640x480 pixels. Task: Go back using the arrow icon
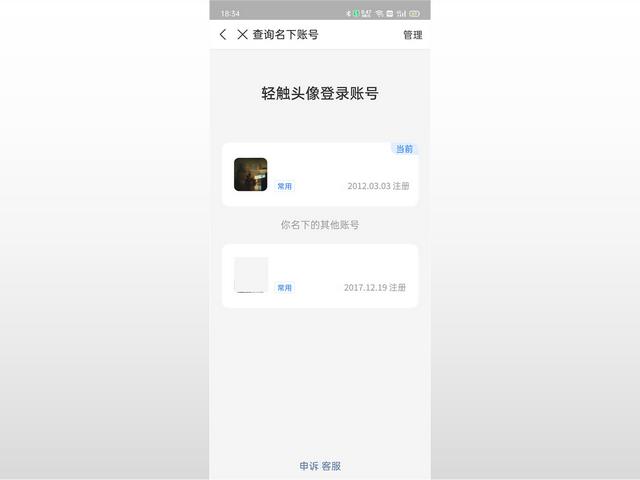(x=223, y=34)
